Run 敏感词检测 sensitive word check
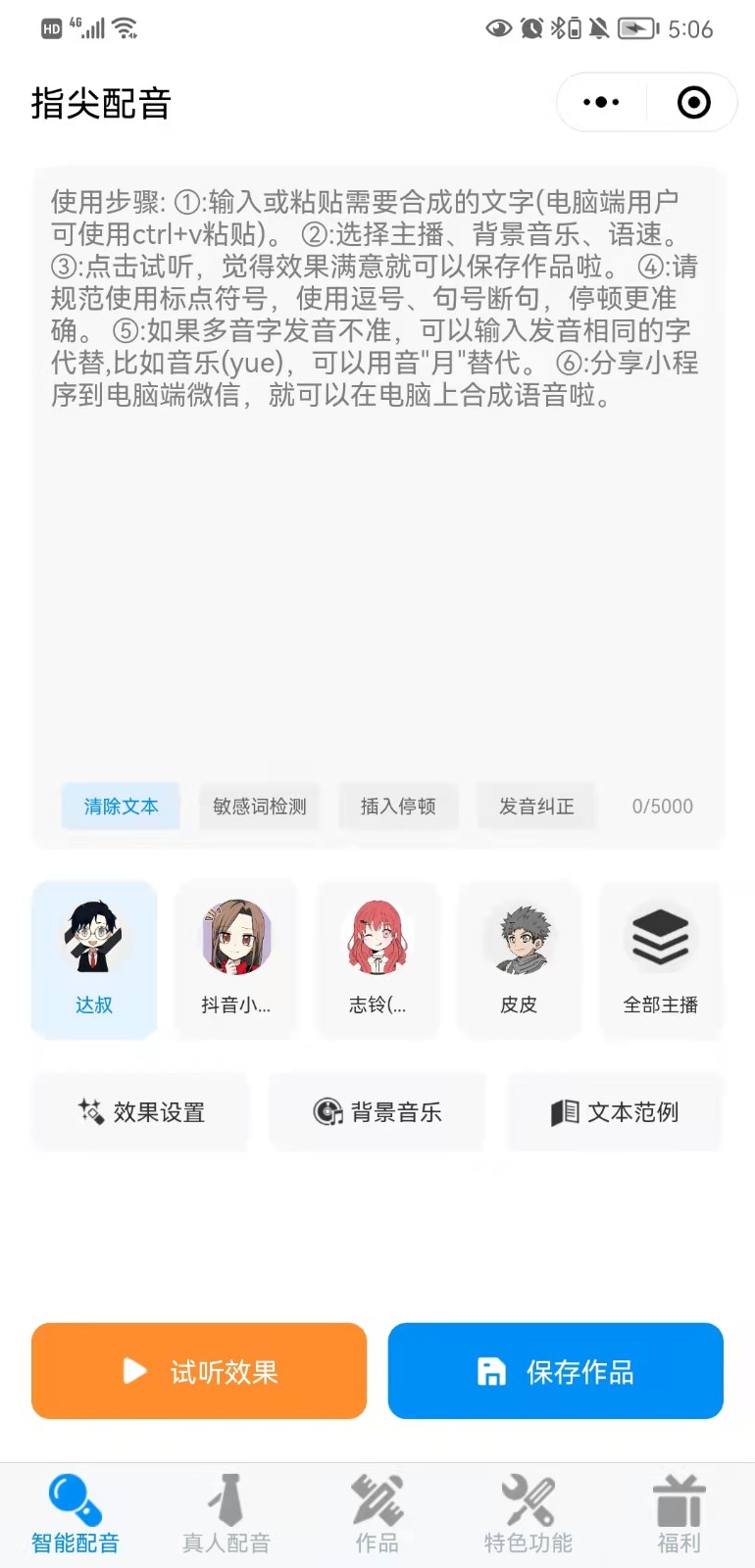The image size is (755, 1568). pyautogui.click(x=258, y=807)
